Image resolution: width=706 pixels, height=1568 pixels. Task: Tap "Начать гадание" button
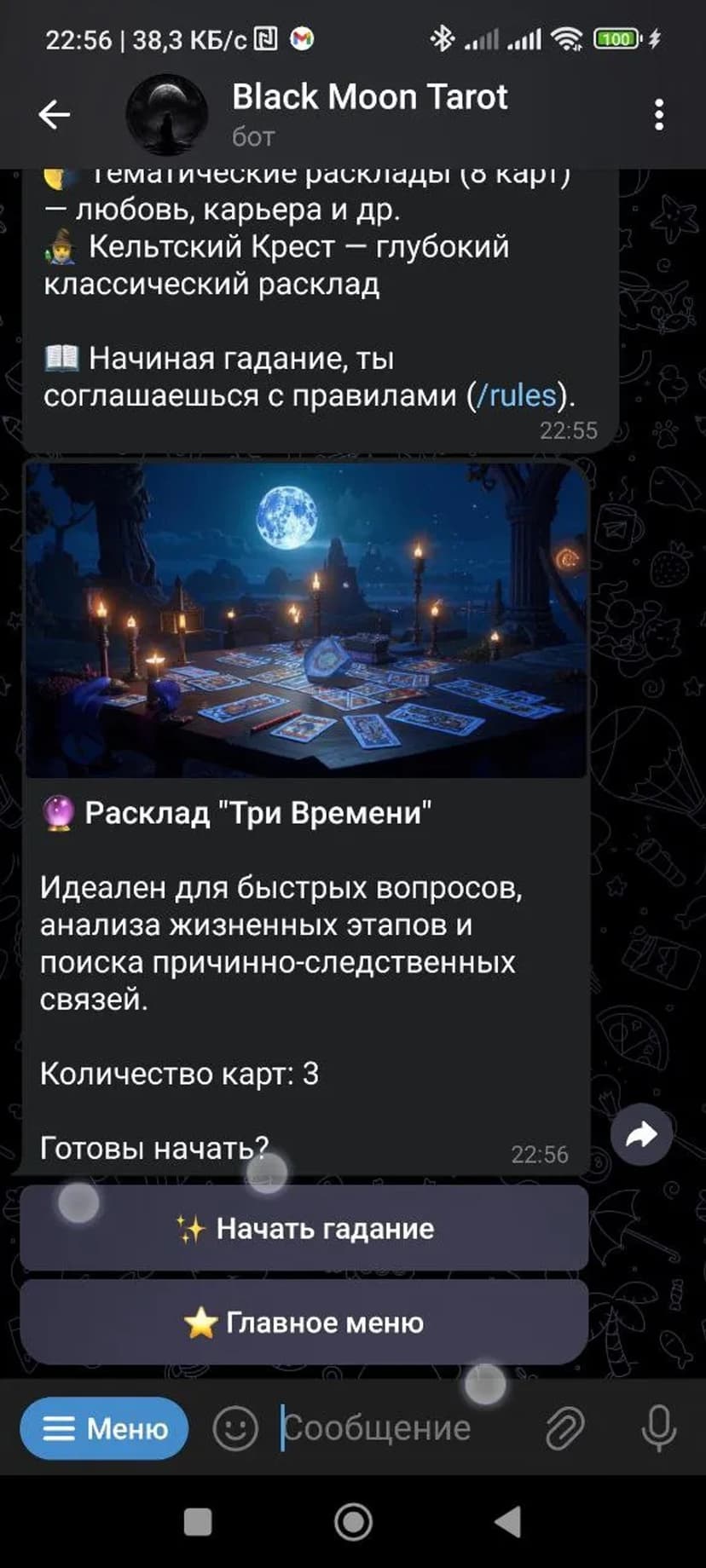click(304, 1228)
